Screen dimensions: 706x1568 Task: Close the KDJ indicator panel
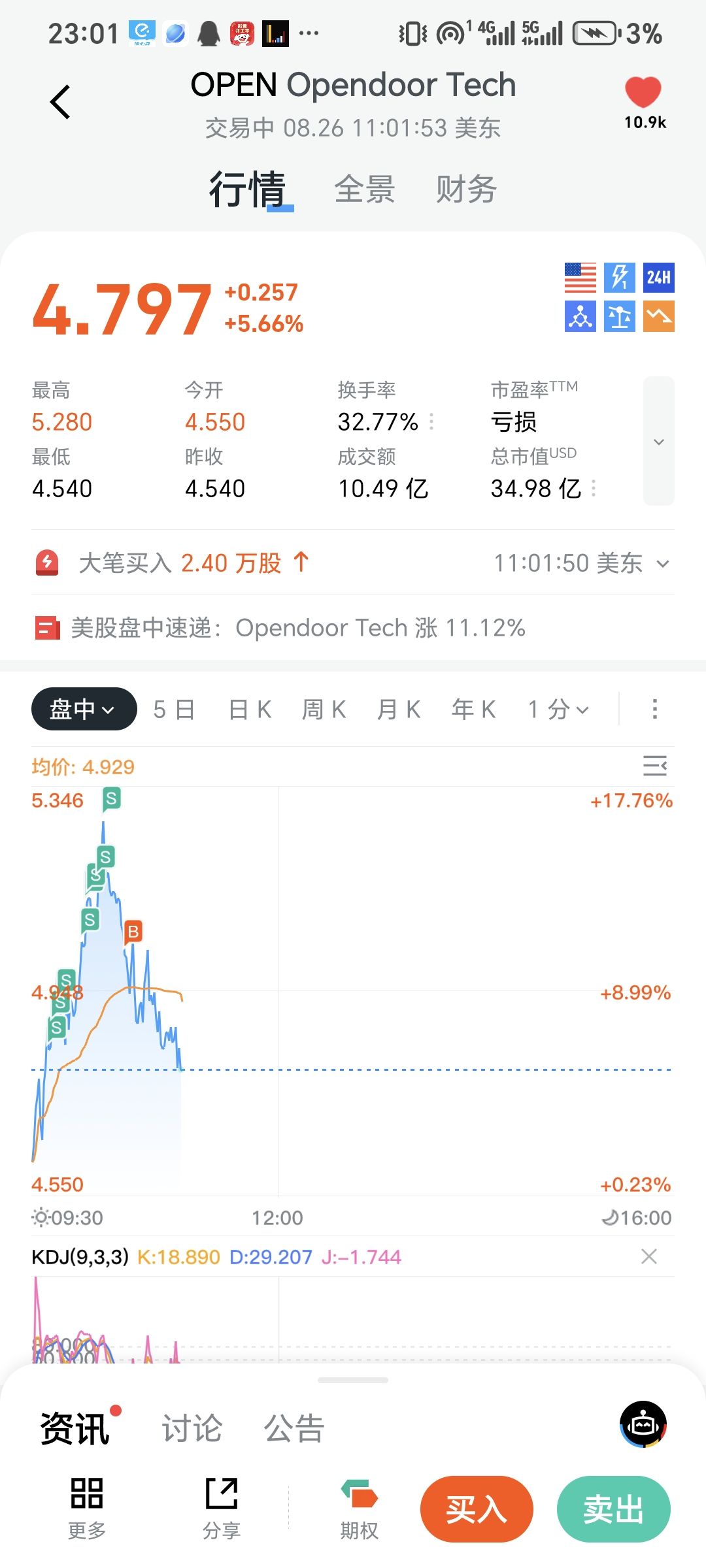[649, 1256]
